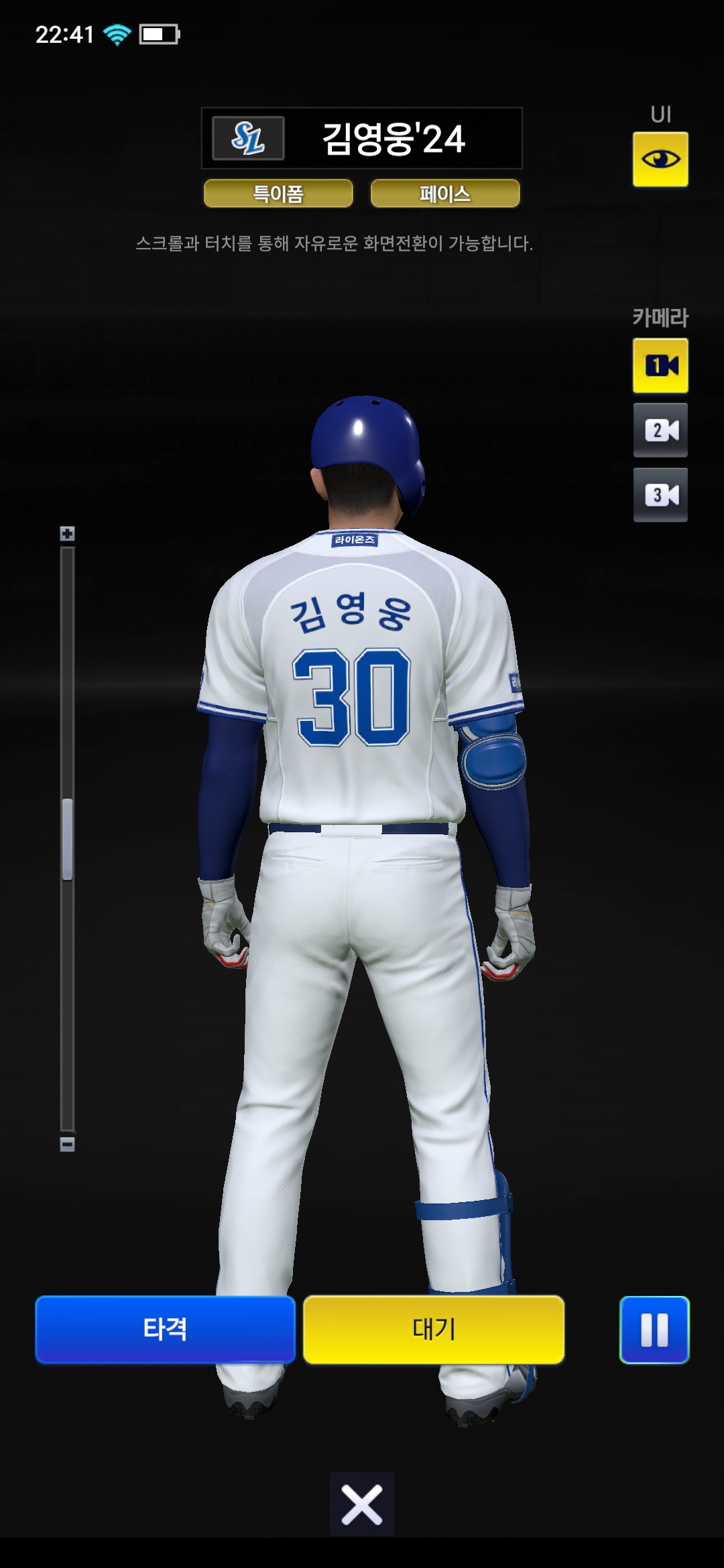Select the 특이폼 button
This screenshot has width=724, height=1568.
click(x=278, y=194)
